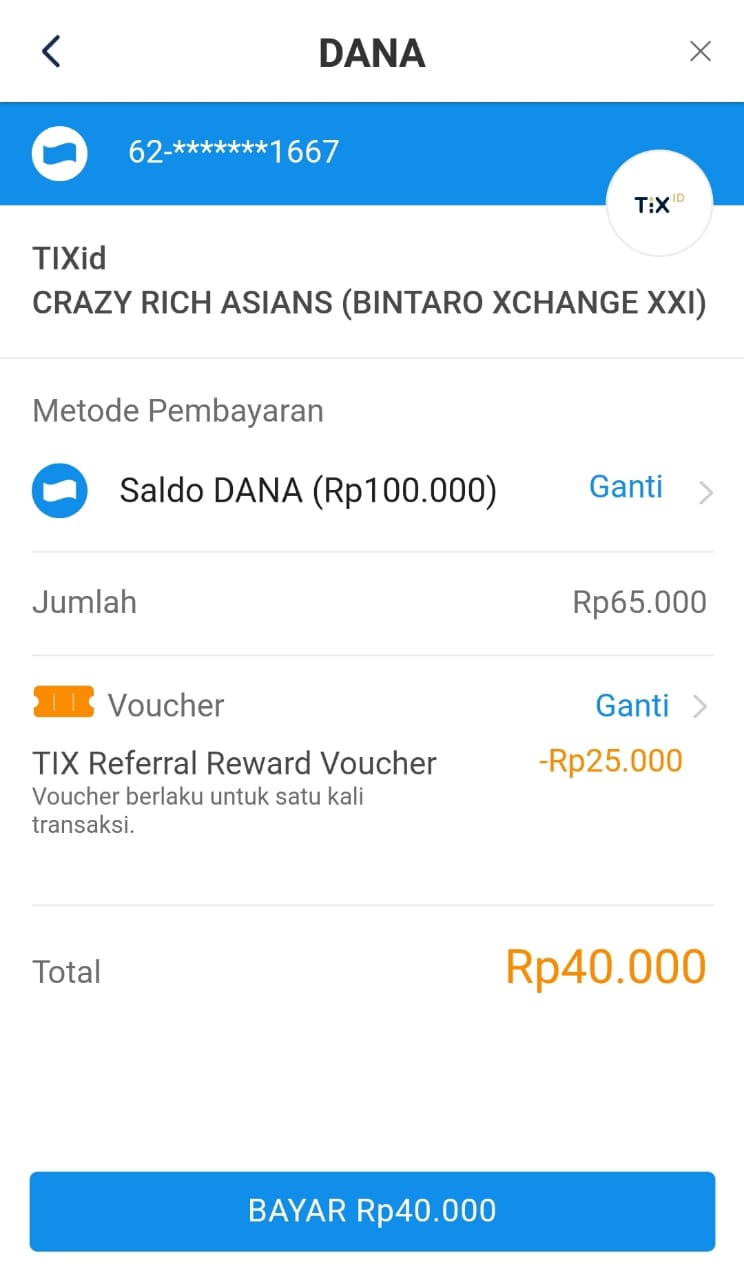Go back using the top-left arrow
Viewport: 744px width, 1280px height.
pos(51,51)
